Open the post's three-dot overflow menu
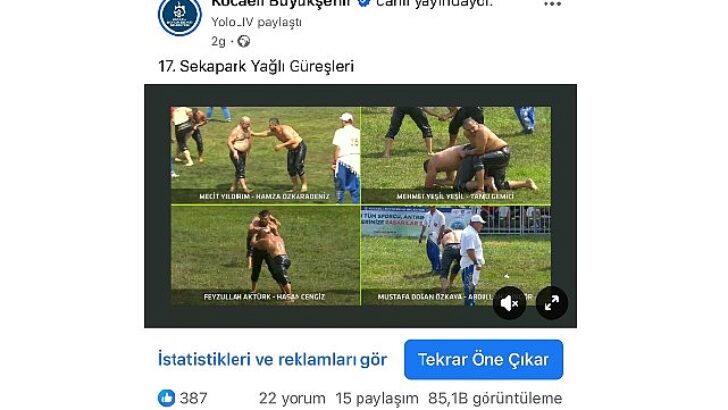 click(x=552, y=5)
